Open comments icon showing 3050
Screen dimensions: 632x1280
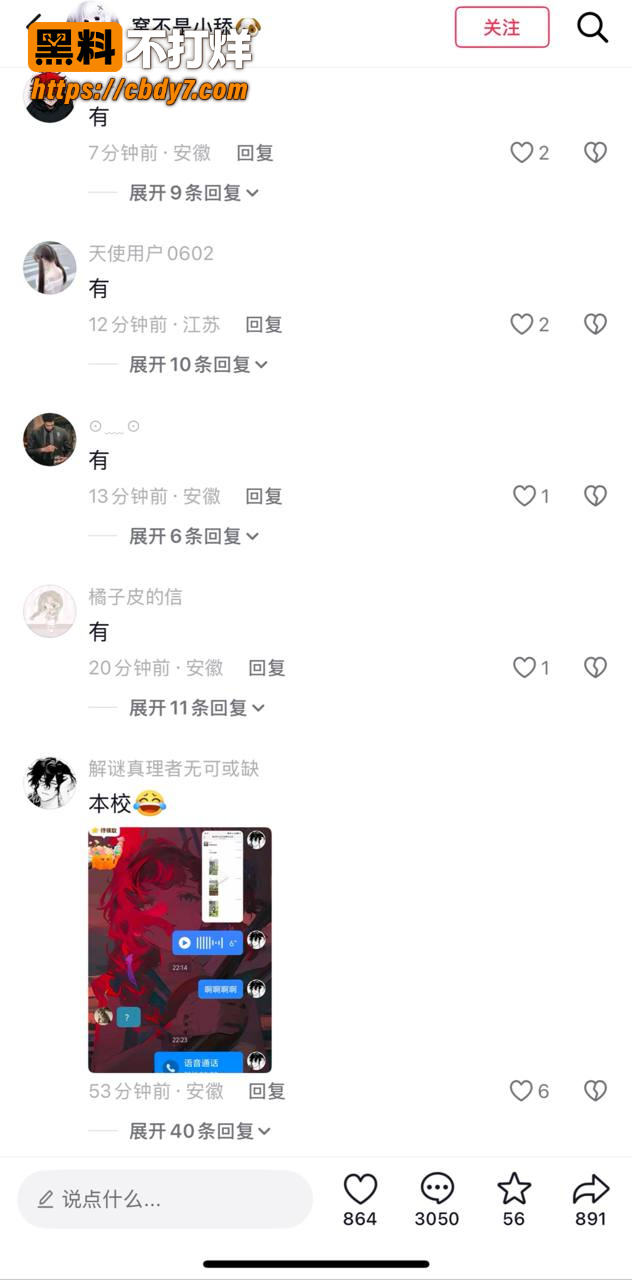437,1199
